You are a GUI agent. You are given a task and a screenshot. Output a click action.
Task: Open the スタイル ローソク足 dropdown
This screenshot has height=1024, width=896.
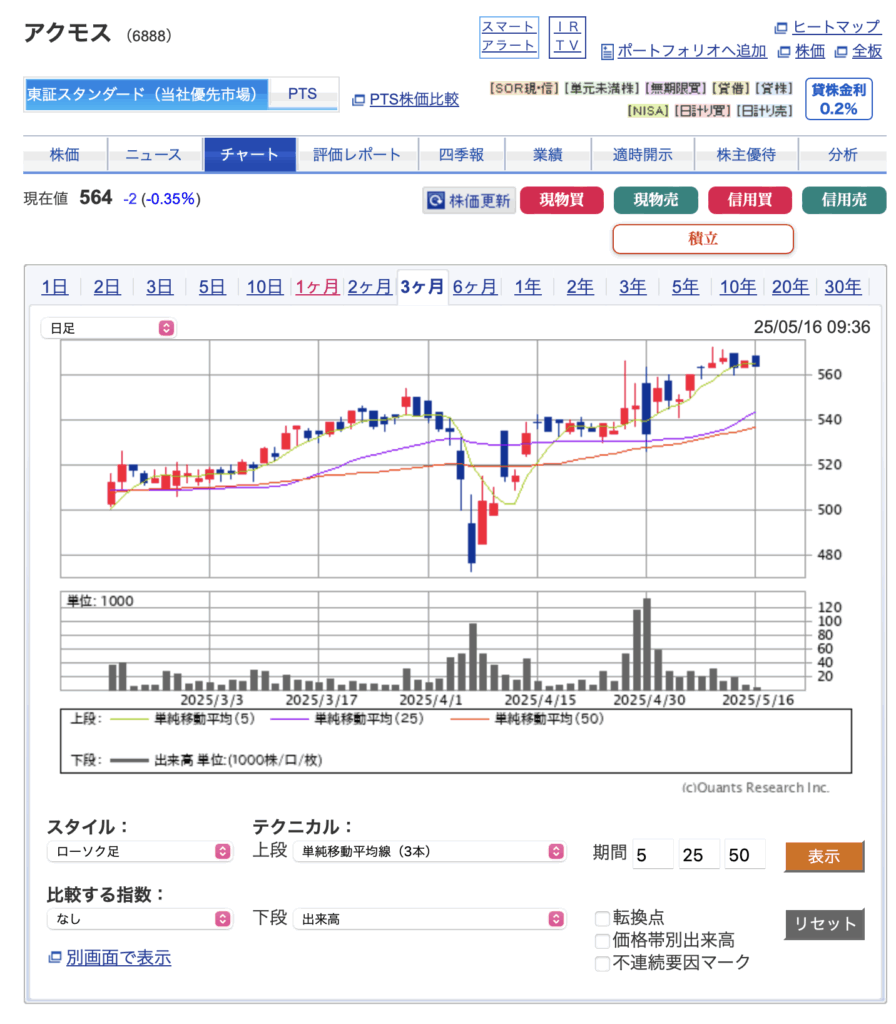(x=139, y=852)
